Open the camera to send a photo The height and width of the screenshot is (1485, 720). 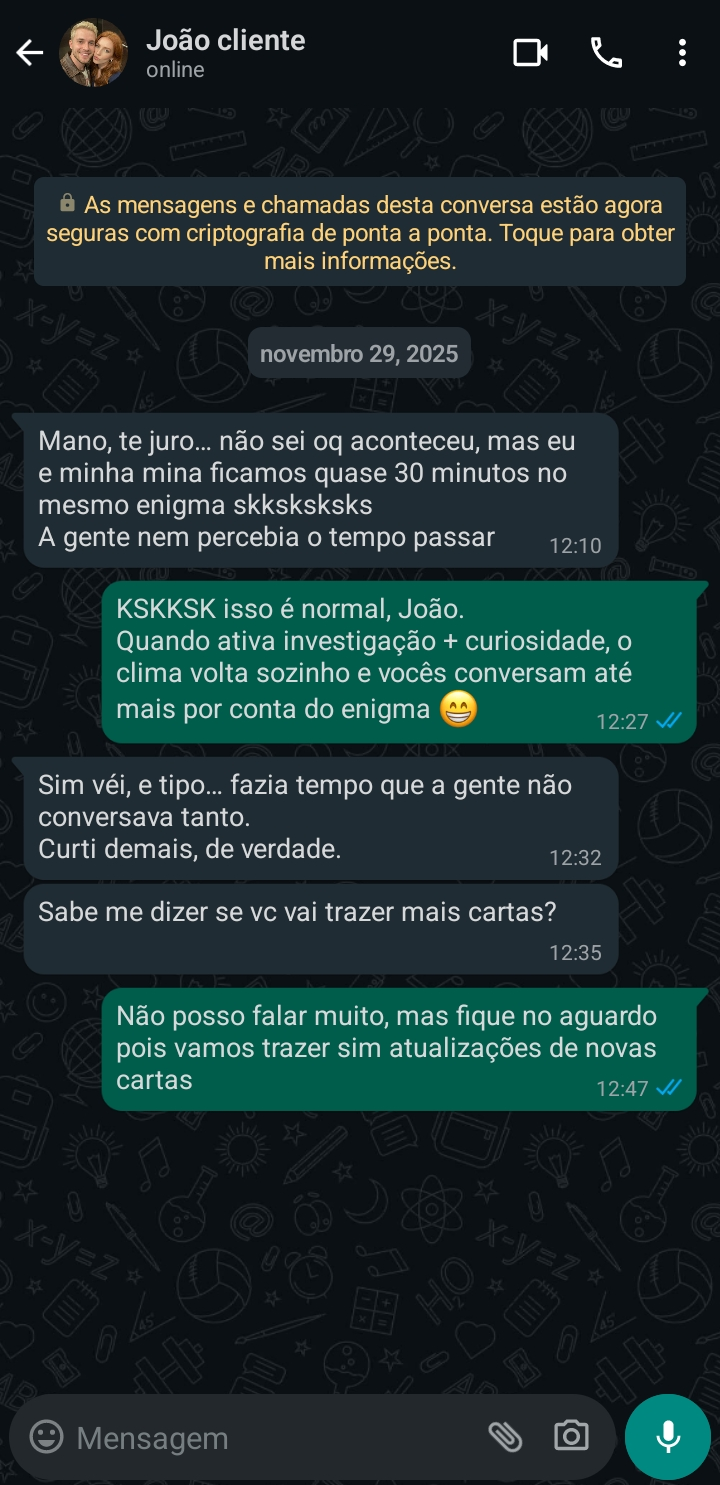point(571,1437)
